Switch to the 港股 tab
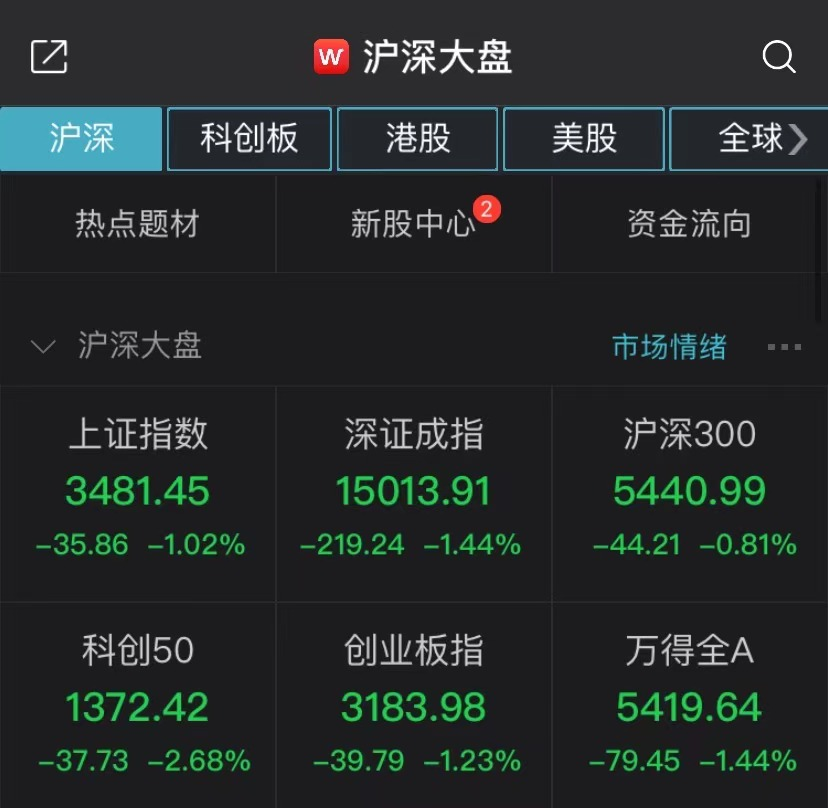828x808 pixels. pos(418,139)
